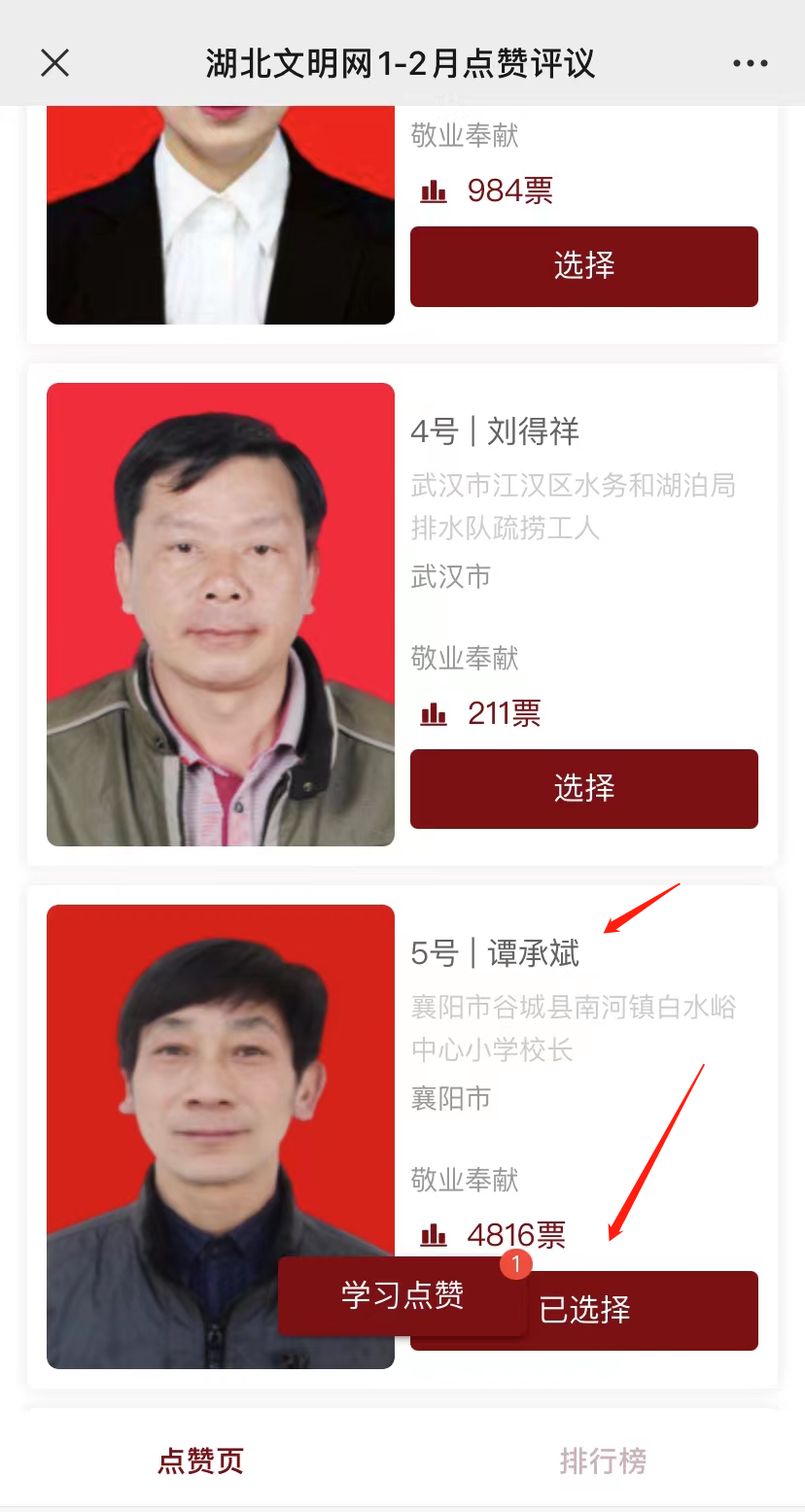Go to the 点赞页 tab
Screen dimensions: 805x1512
[x=201, y=1460]
